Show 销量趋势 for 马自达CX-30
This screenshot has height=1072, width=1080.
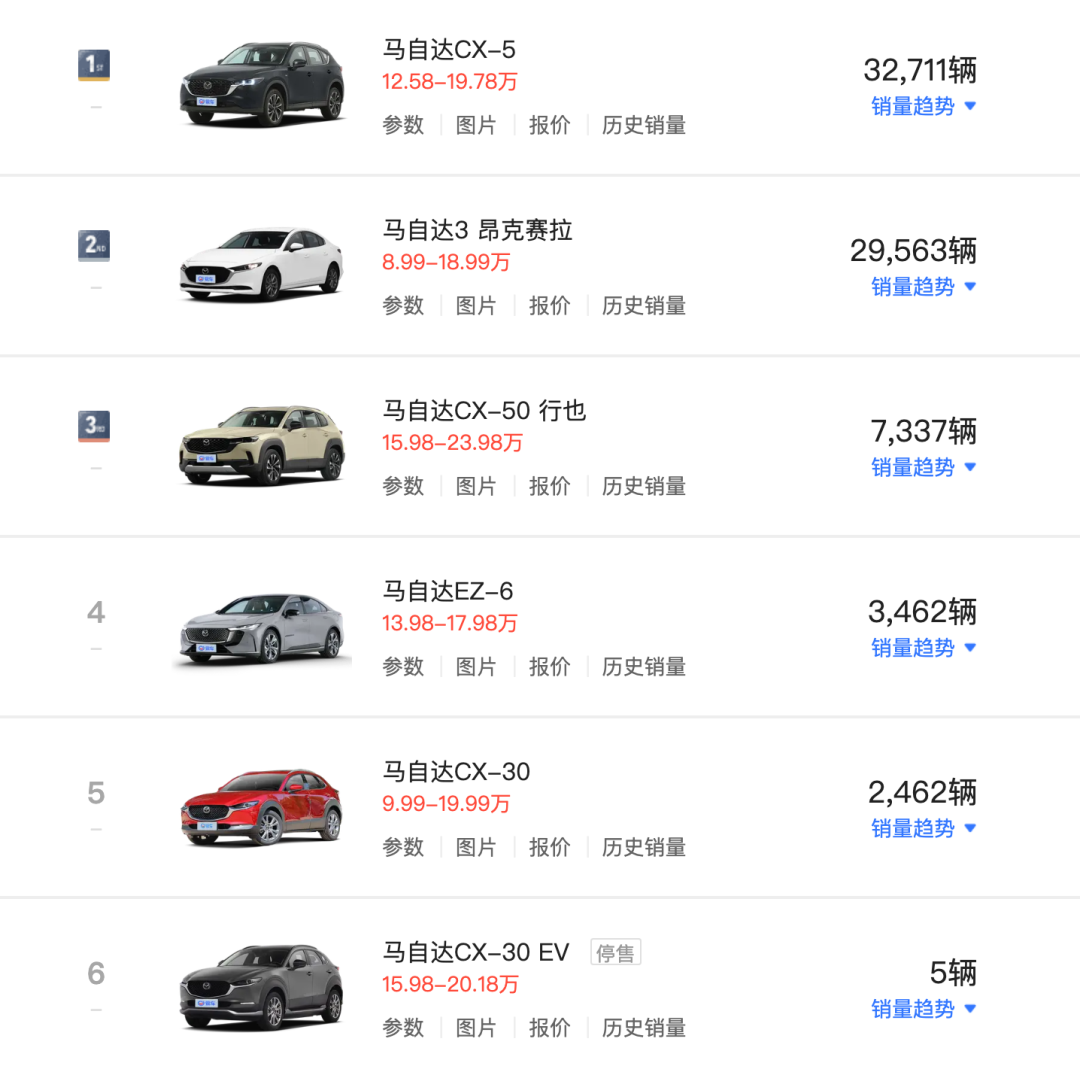click(923, 829)
